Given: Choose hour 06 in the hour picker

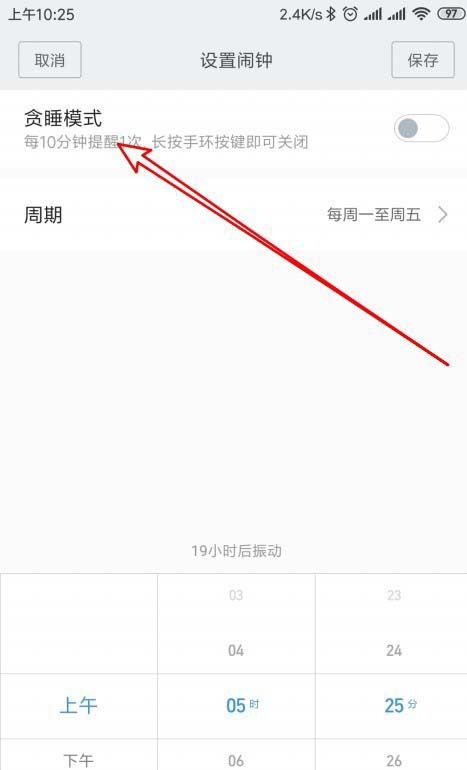Looking at the screenshot, I should pos(236,761).
